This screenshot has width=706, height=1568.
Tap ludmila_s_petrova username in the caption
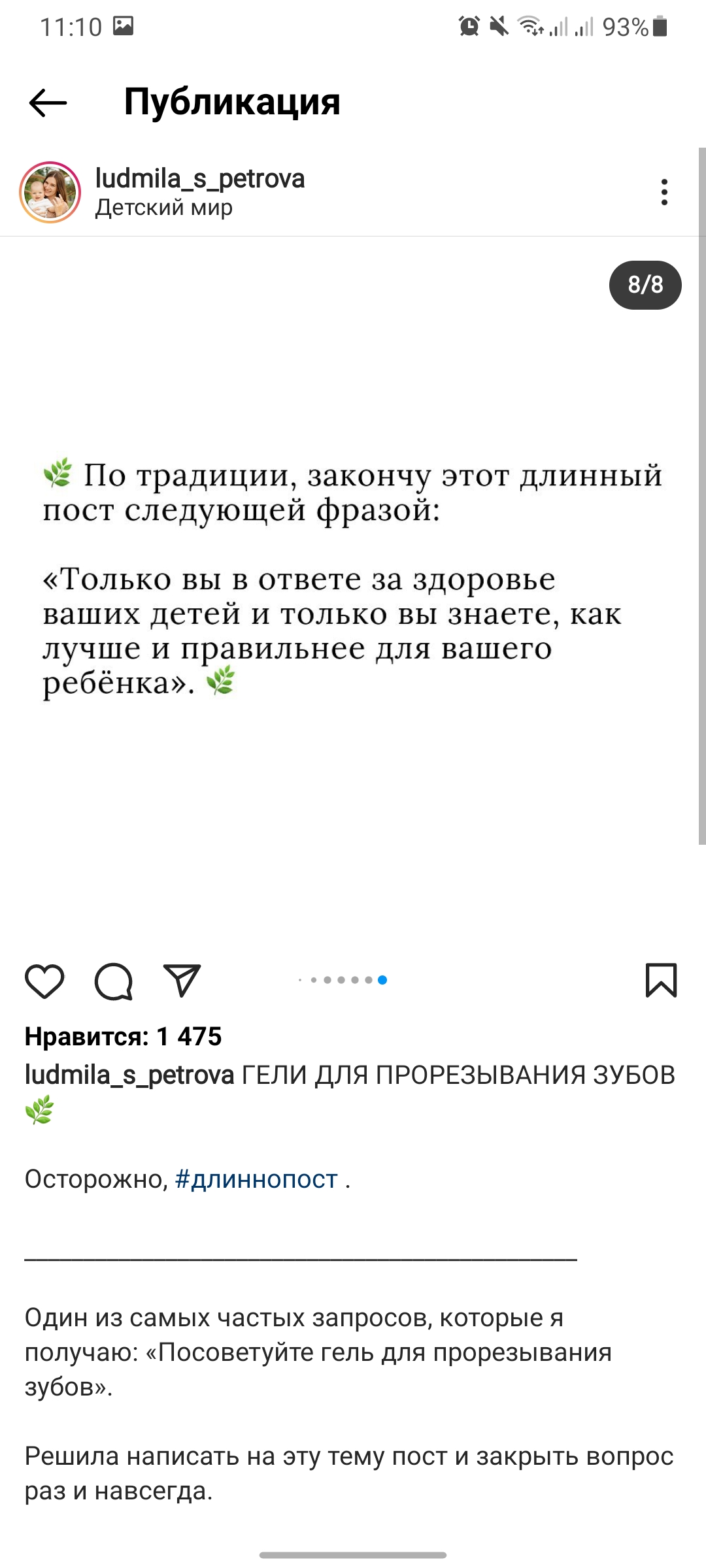click(x=129, y=1075)
